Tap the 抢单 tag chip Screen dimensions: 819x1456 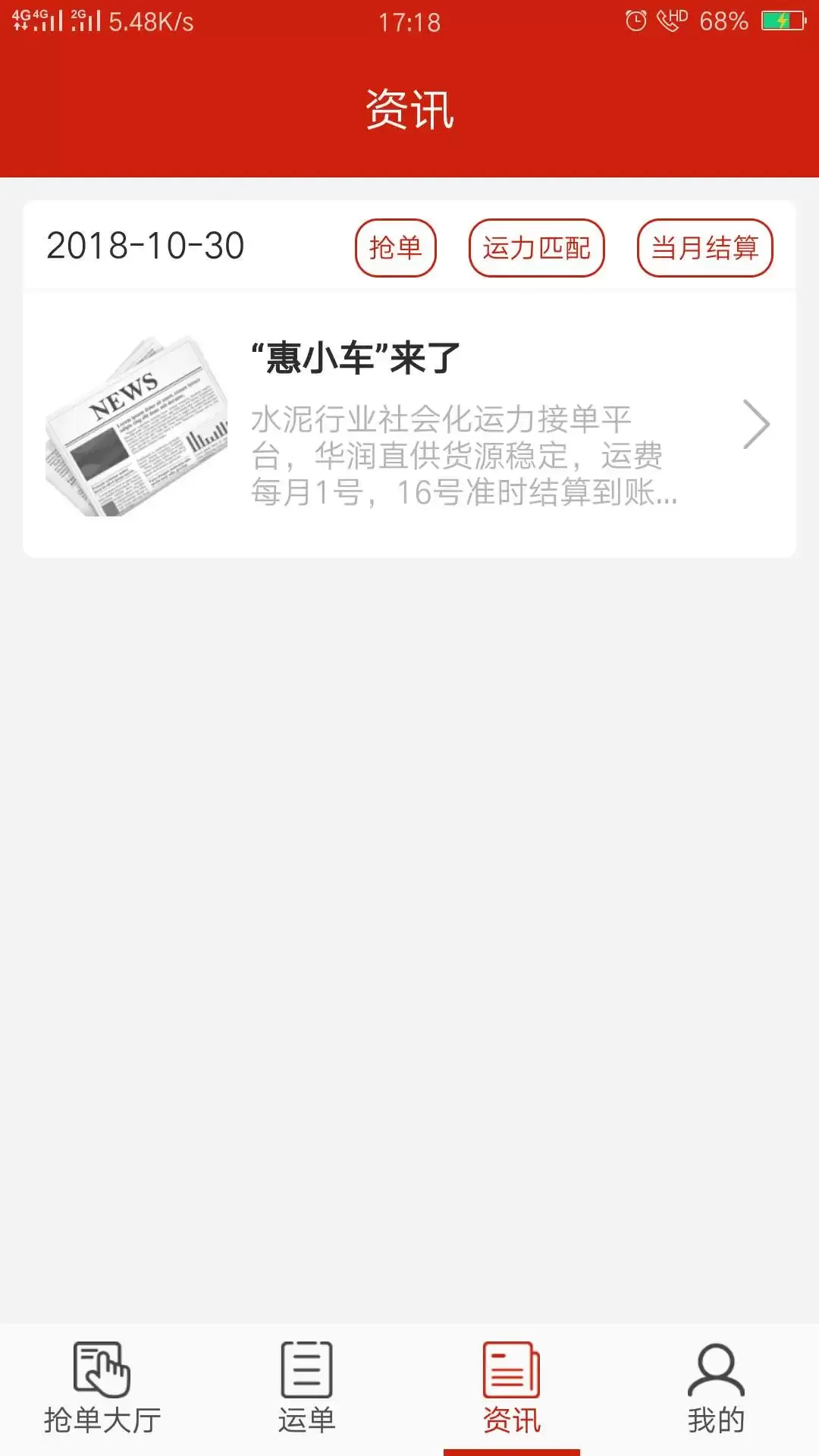pyautogui.click(x=395, y=248)
